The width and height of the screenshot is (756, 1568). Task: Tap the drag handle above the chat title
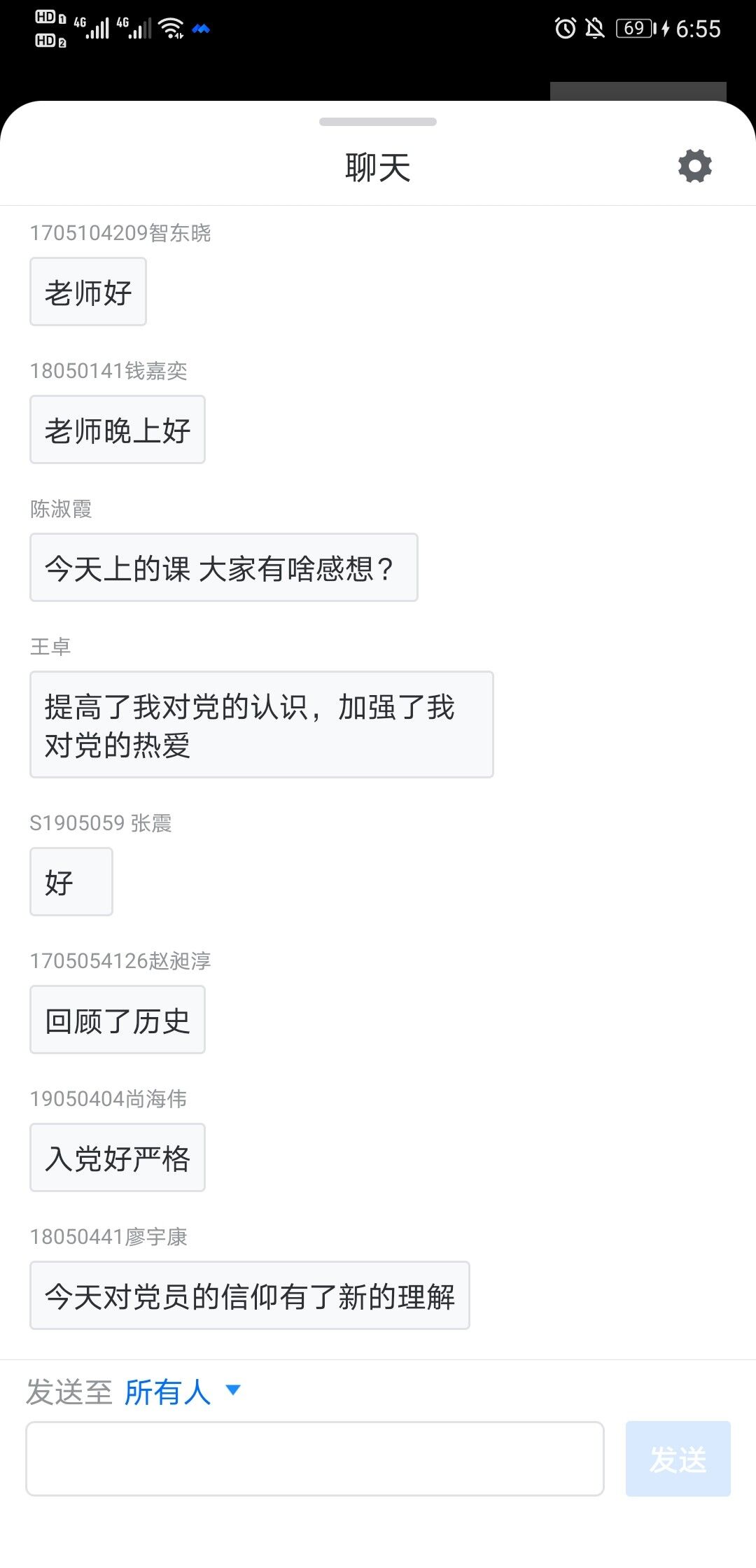coord(378,122)
